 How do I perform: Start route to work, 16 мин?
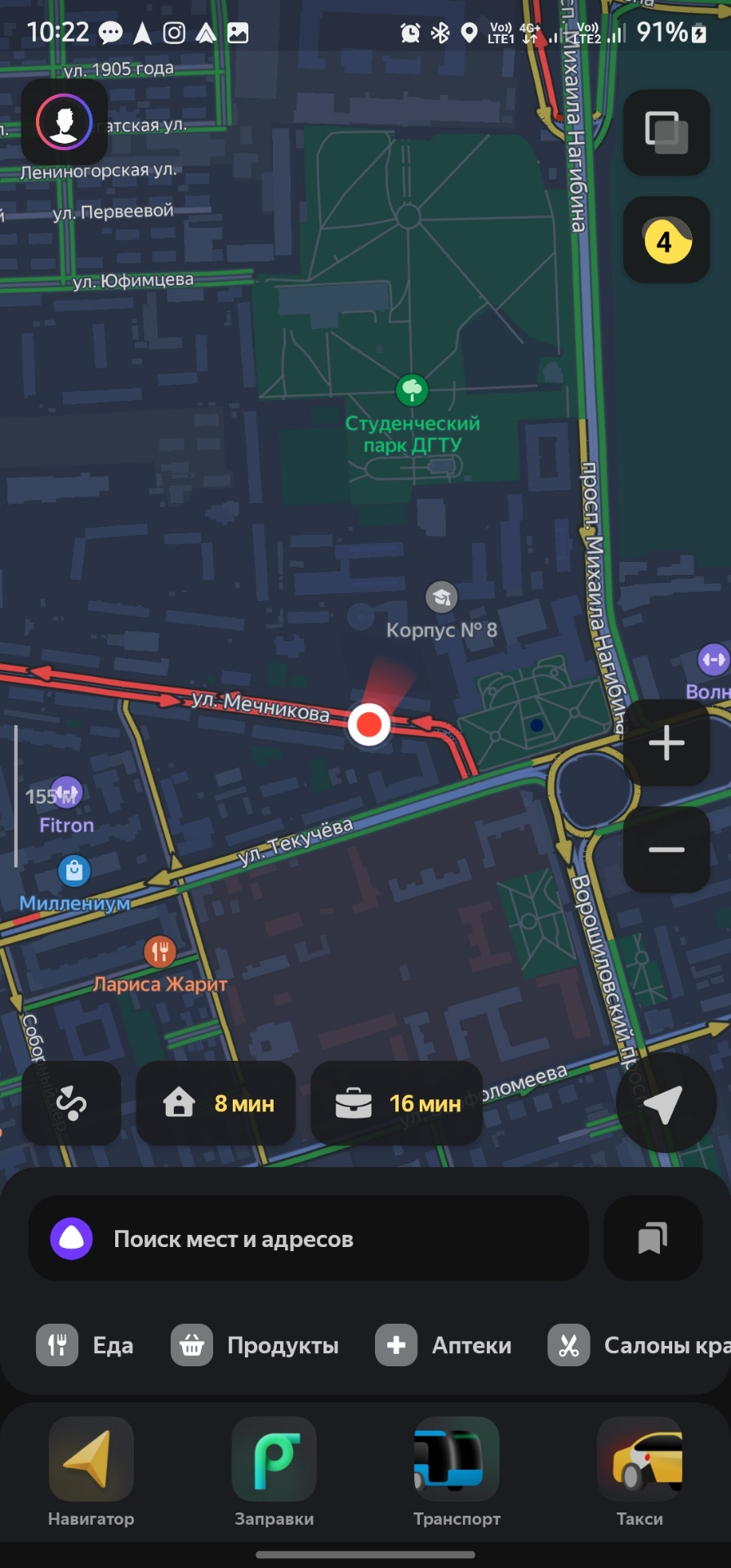click(397, 1103)
